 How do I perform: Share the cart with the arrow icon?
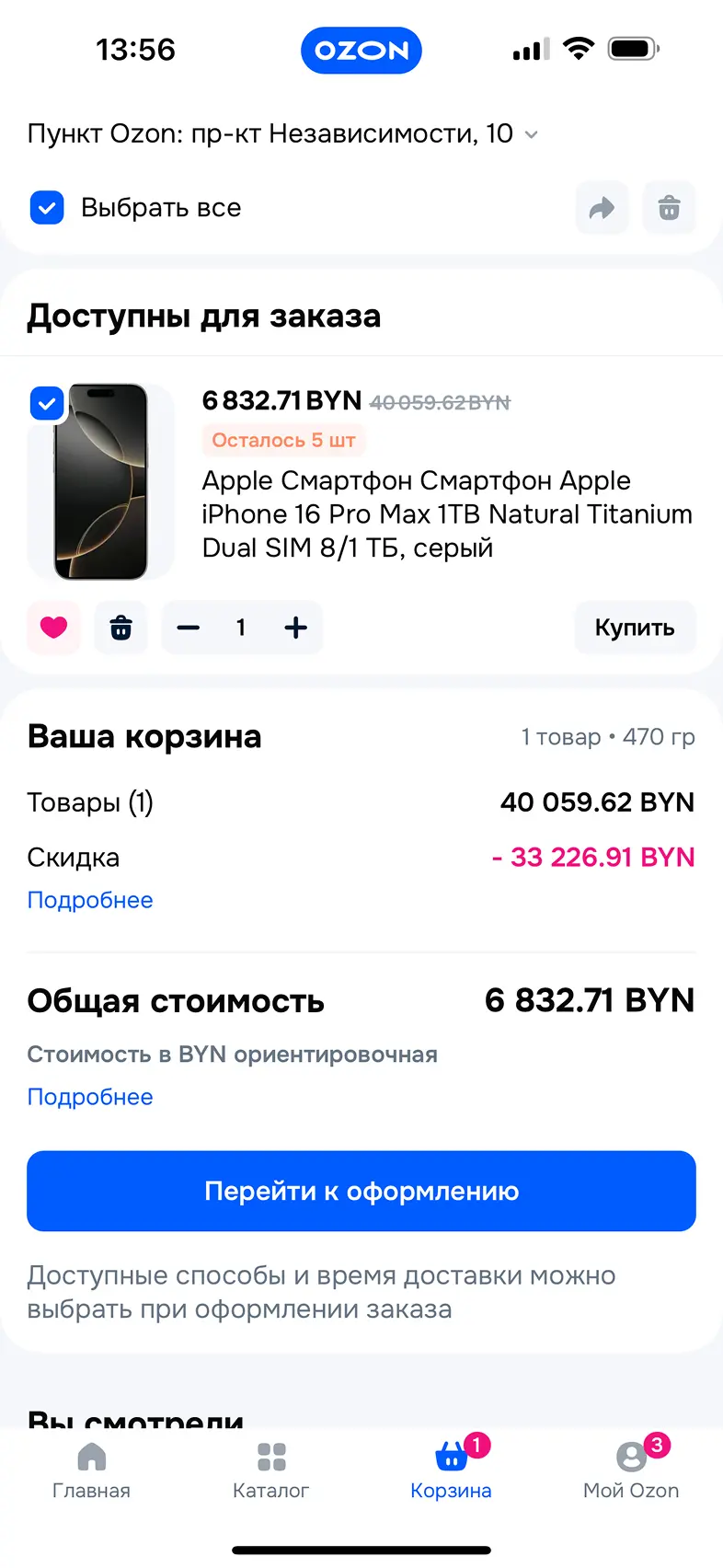(x=602, y=208)
